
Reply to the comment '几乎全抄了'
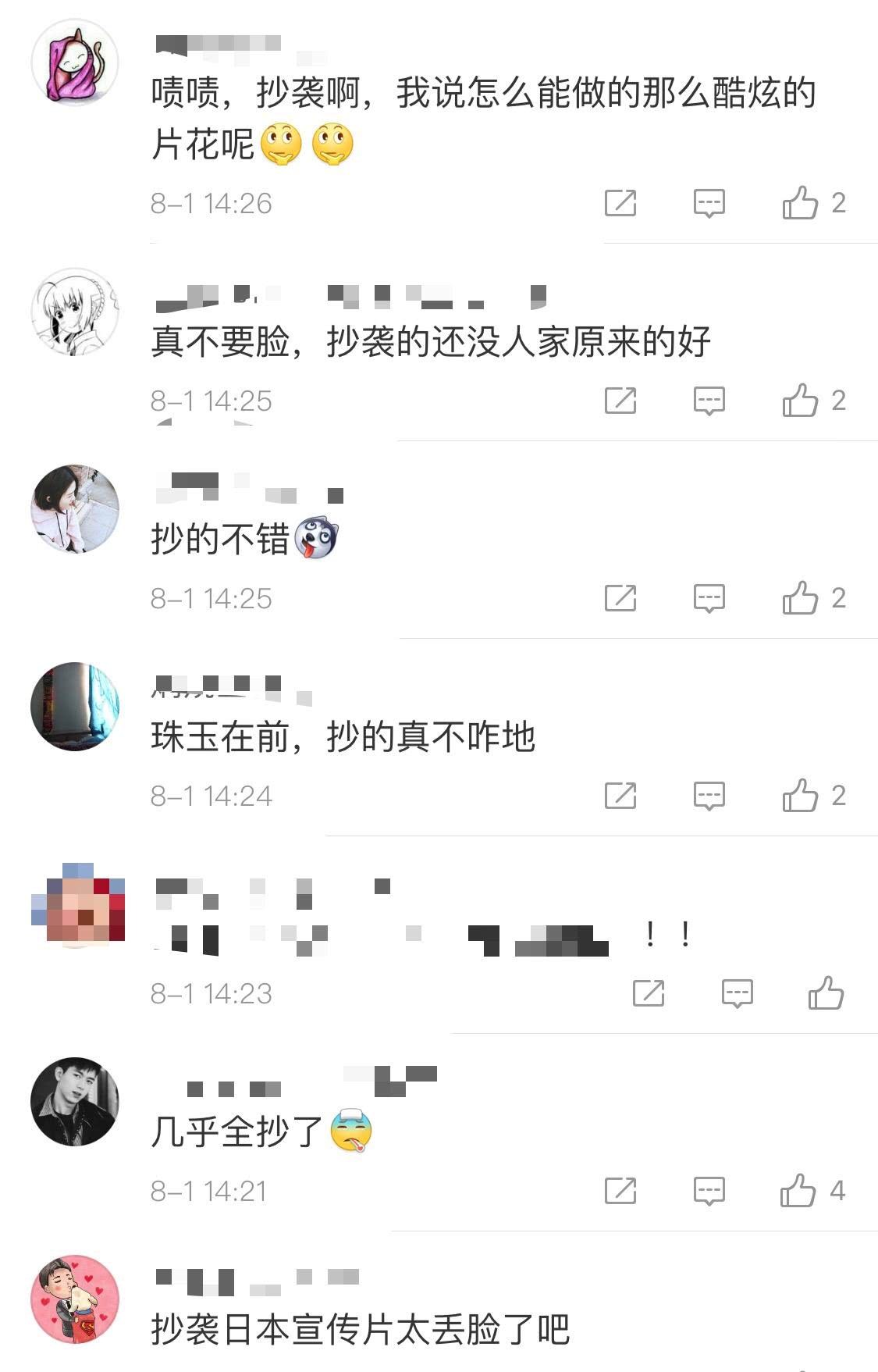(709, 1191)
